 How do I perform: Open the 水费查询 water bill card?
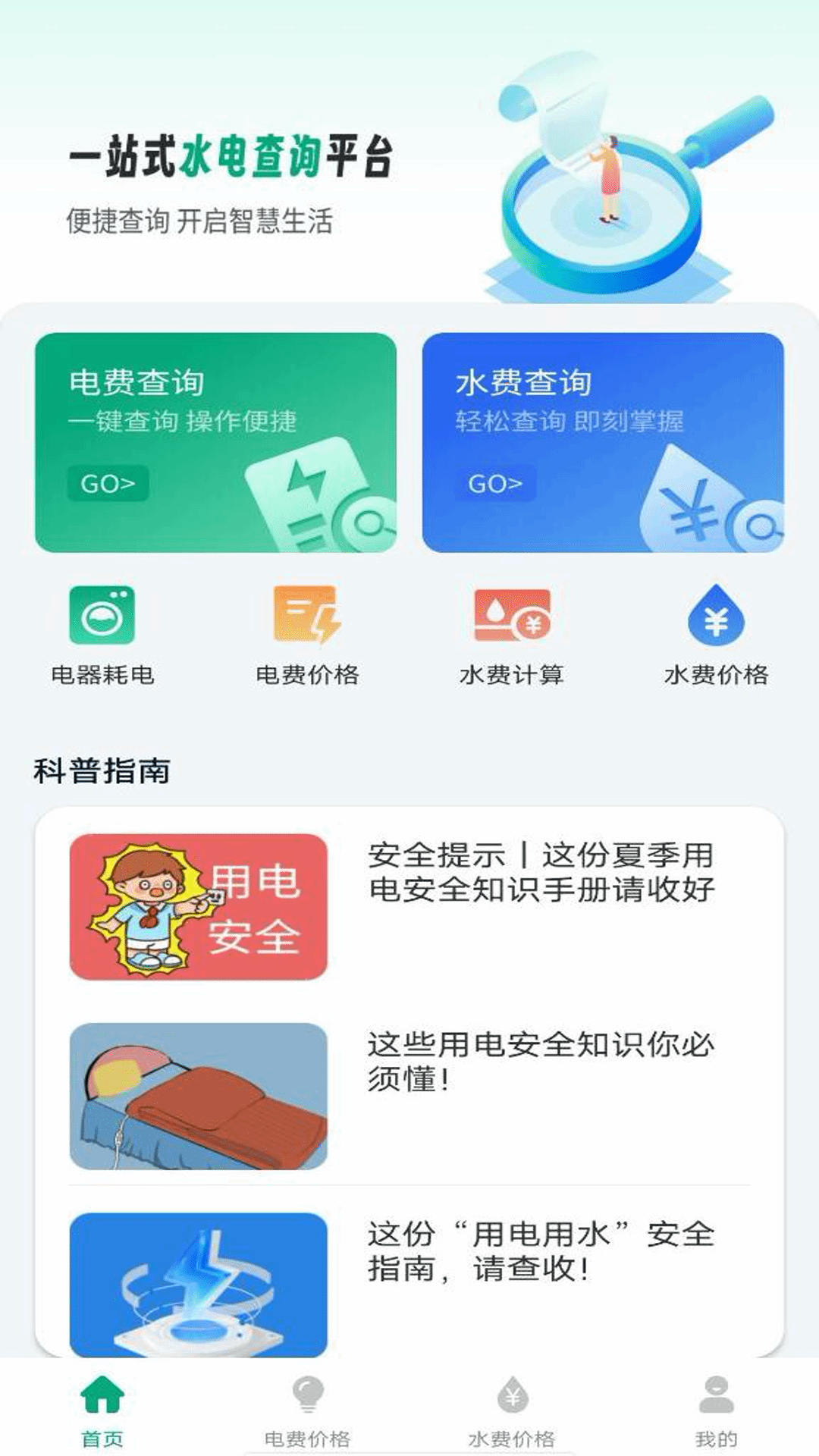pos(603,442)
